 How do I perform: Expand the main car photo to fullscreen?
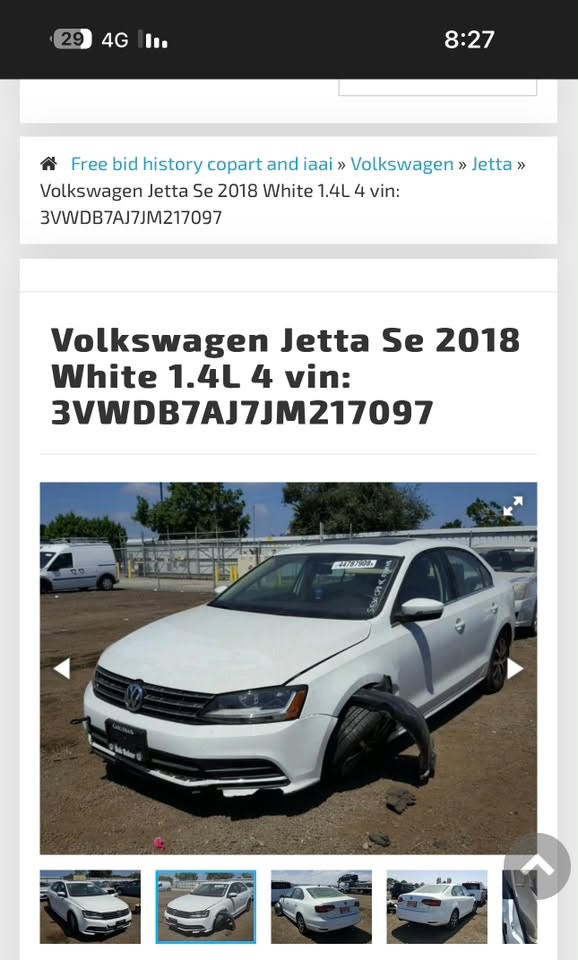[512, 506]
